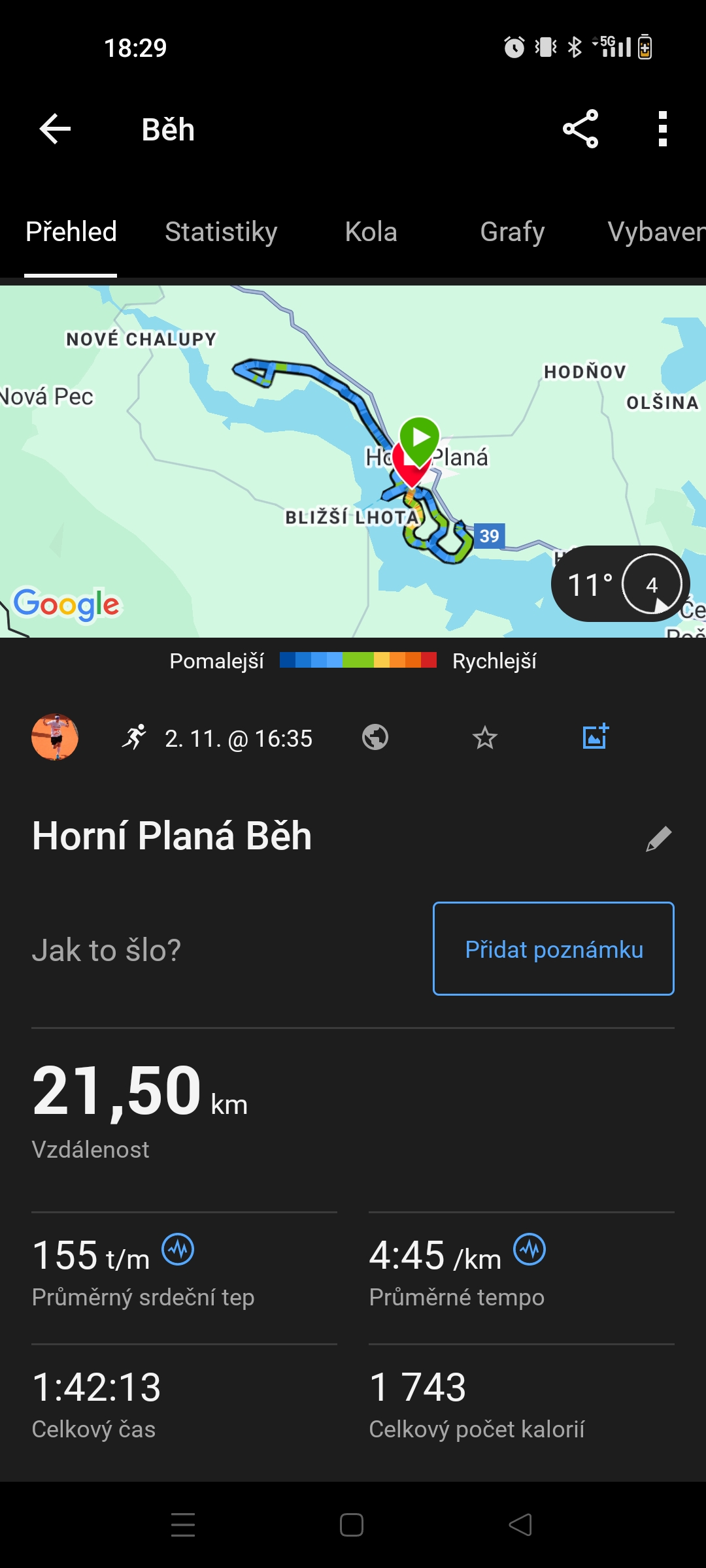Go to home via system navigation bar
The height and width of the screenshot is (1568, 706).
point(352,1525)
